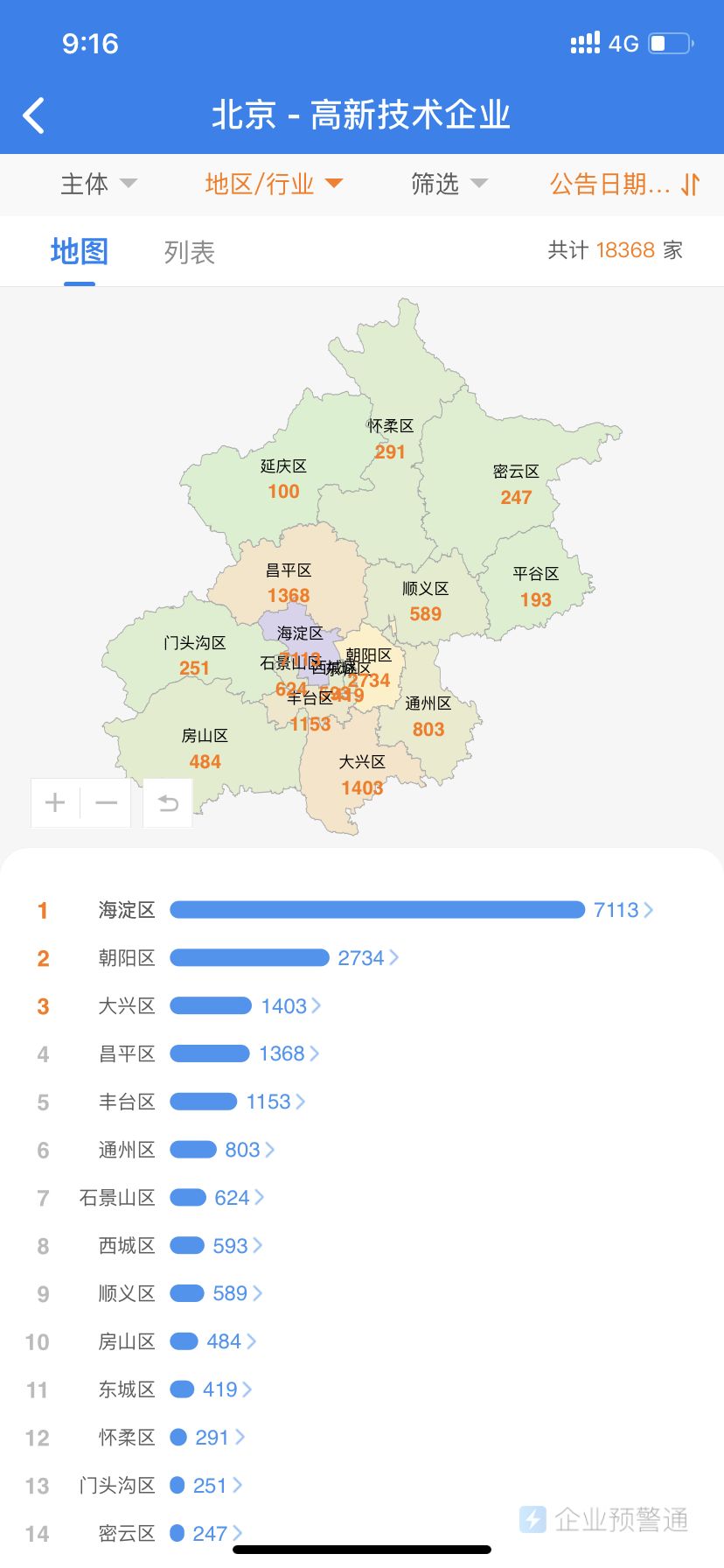Sort by 公告日期
Viewport: 724px width, 1568px height.
(x=624, y=184)
